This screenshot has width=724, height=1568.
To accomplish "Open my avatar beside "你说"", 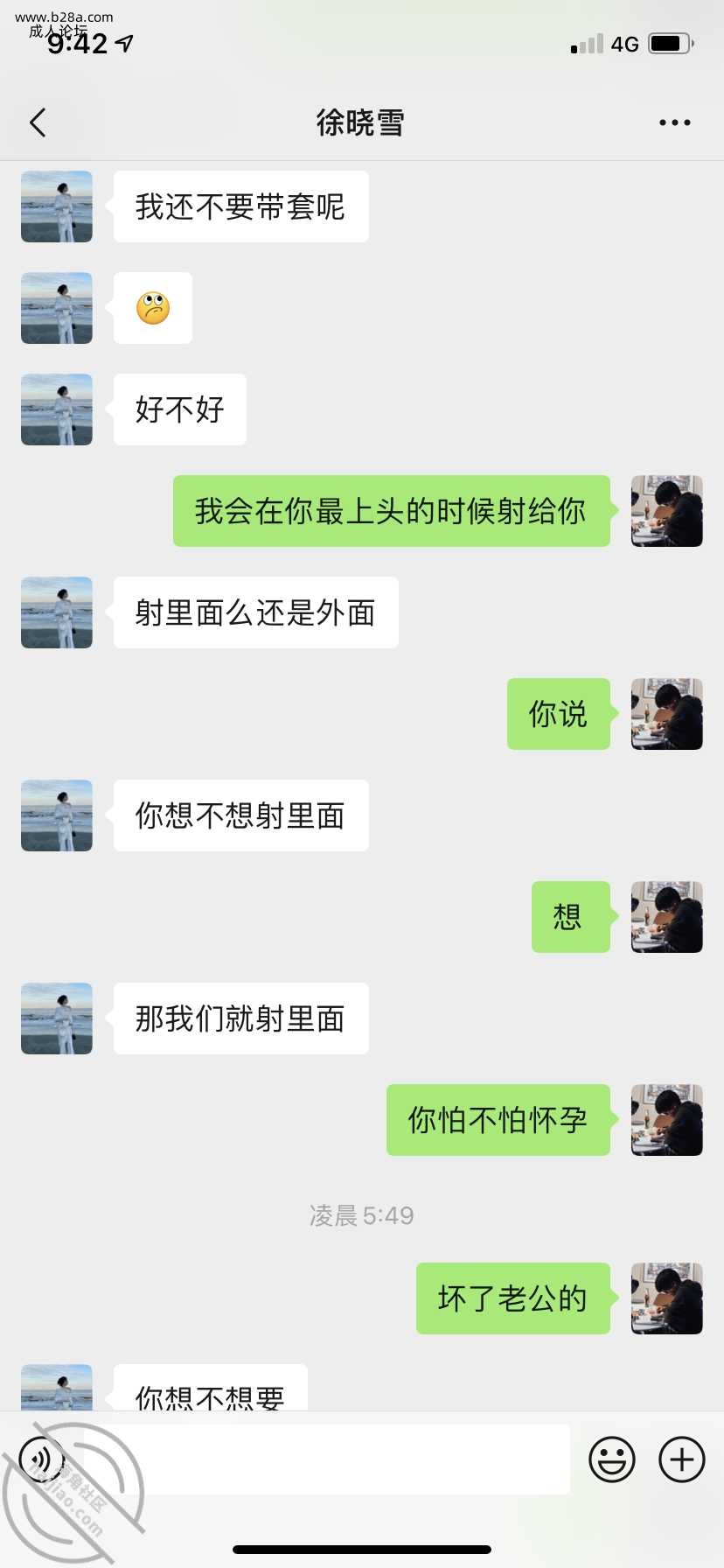I will point(666,714).
